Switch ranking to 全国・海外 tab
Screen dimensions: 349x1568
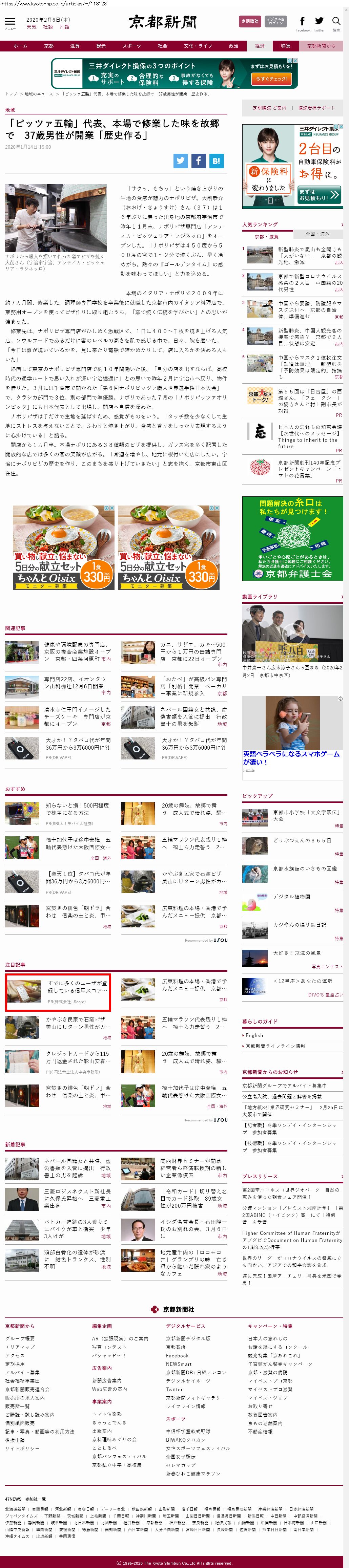317,234
